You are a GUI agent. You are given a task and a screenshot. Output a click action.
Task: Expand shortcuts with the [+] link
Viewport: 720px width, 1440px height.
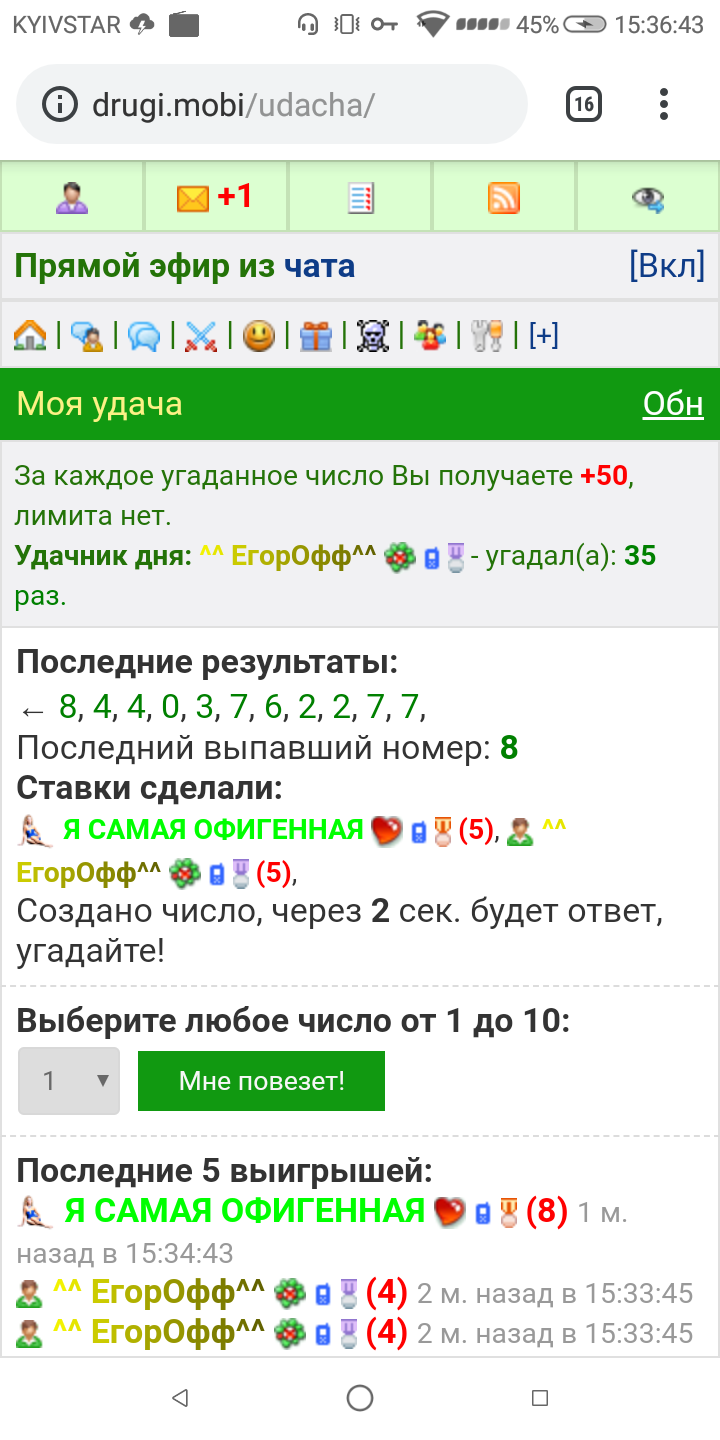(x=543, y=335)
